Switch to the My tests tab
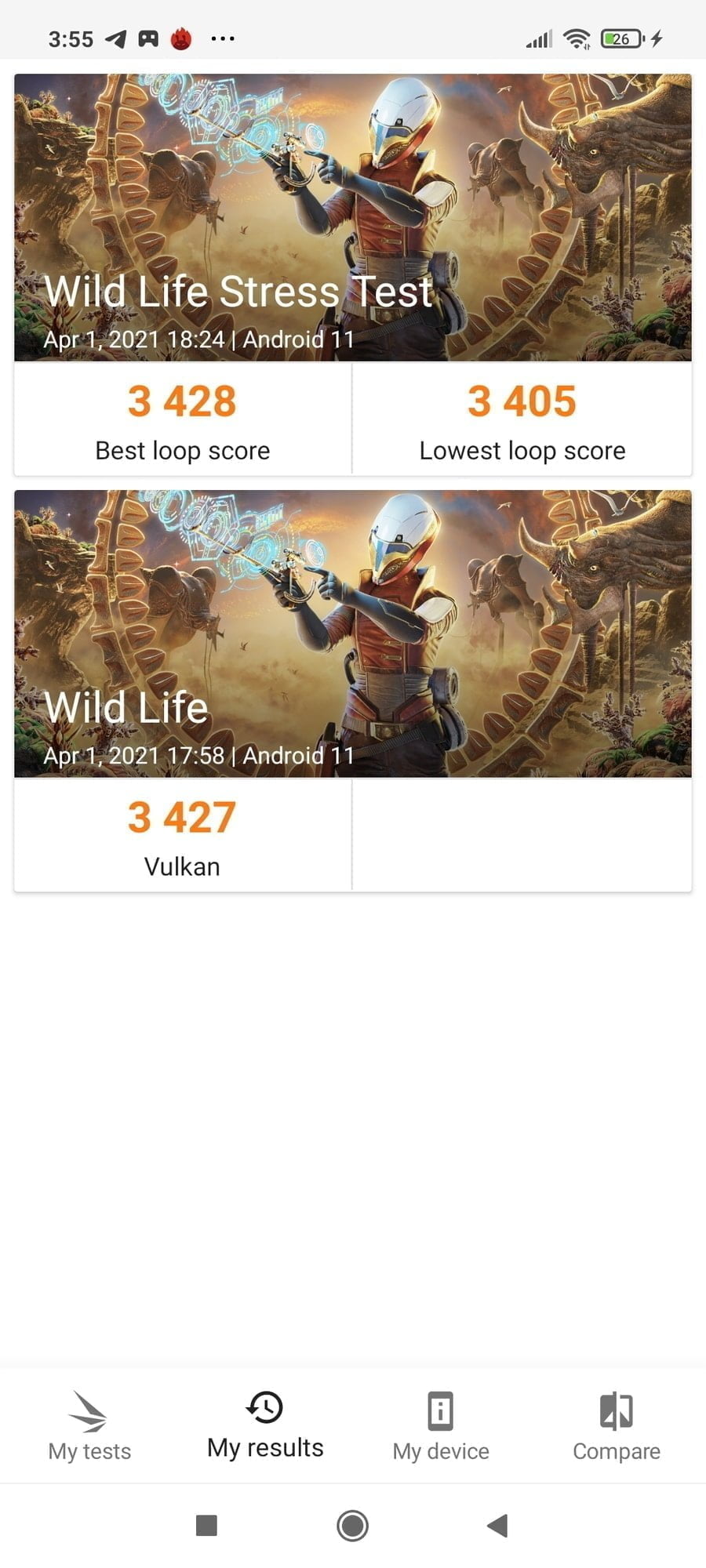The height and width of the screenshot is (1568, 706). click(89, 1427)
